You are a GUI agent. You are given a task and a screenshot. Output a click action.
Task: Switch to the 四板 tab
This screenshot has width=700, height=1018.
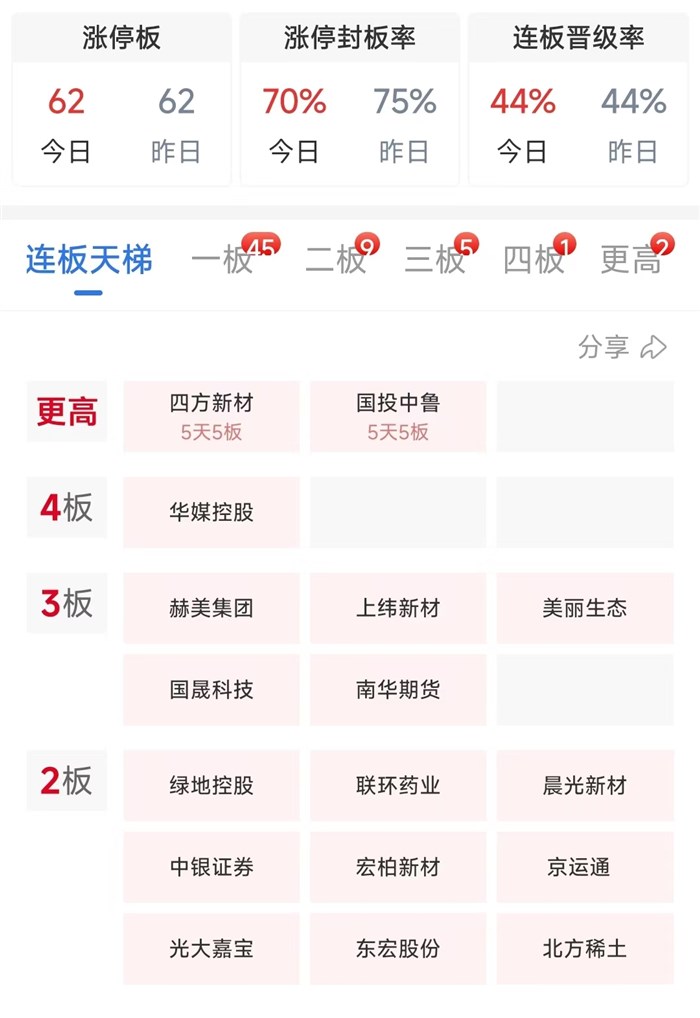[x=534, y=261]
